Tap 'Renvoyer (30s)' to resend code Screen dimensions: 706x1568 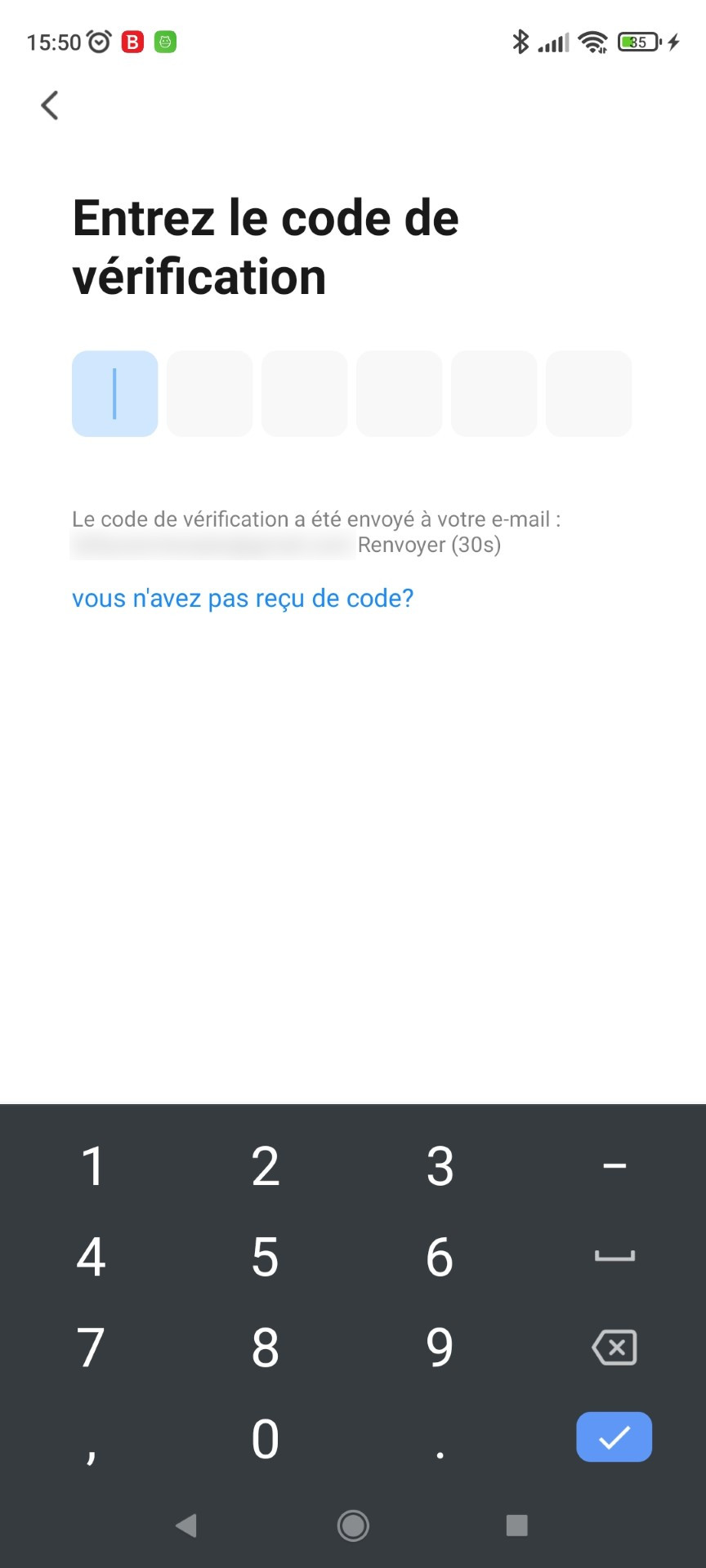431,544
